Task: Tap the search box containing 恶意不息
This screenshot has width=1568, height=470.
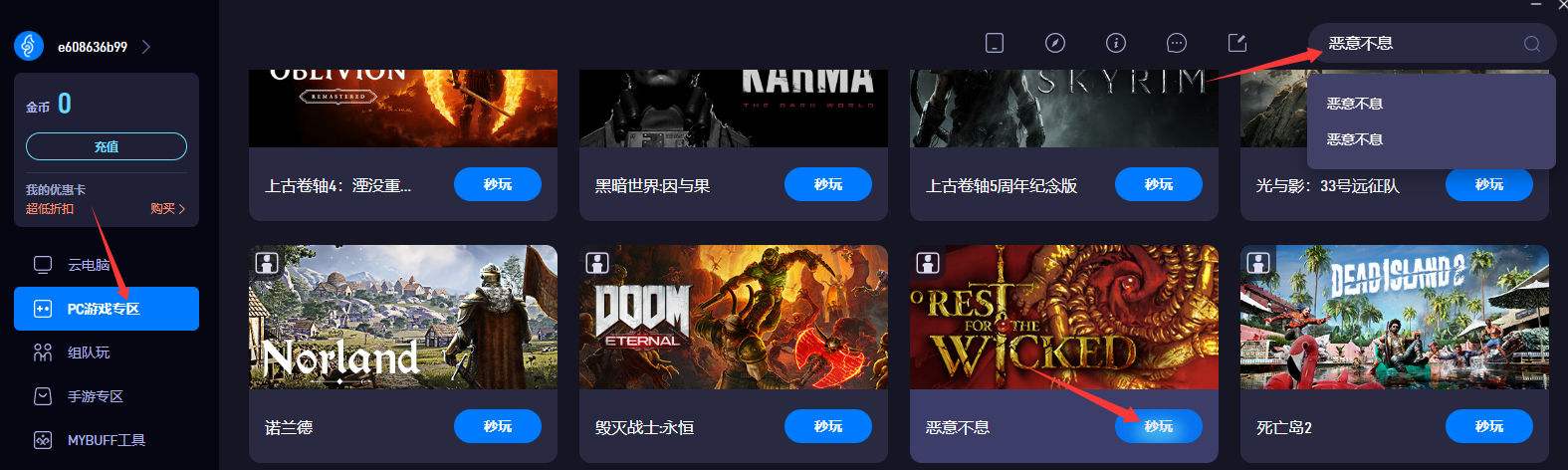Action: tap(1414, 44)
